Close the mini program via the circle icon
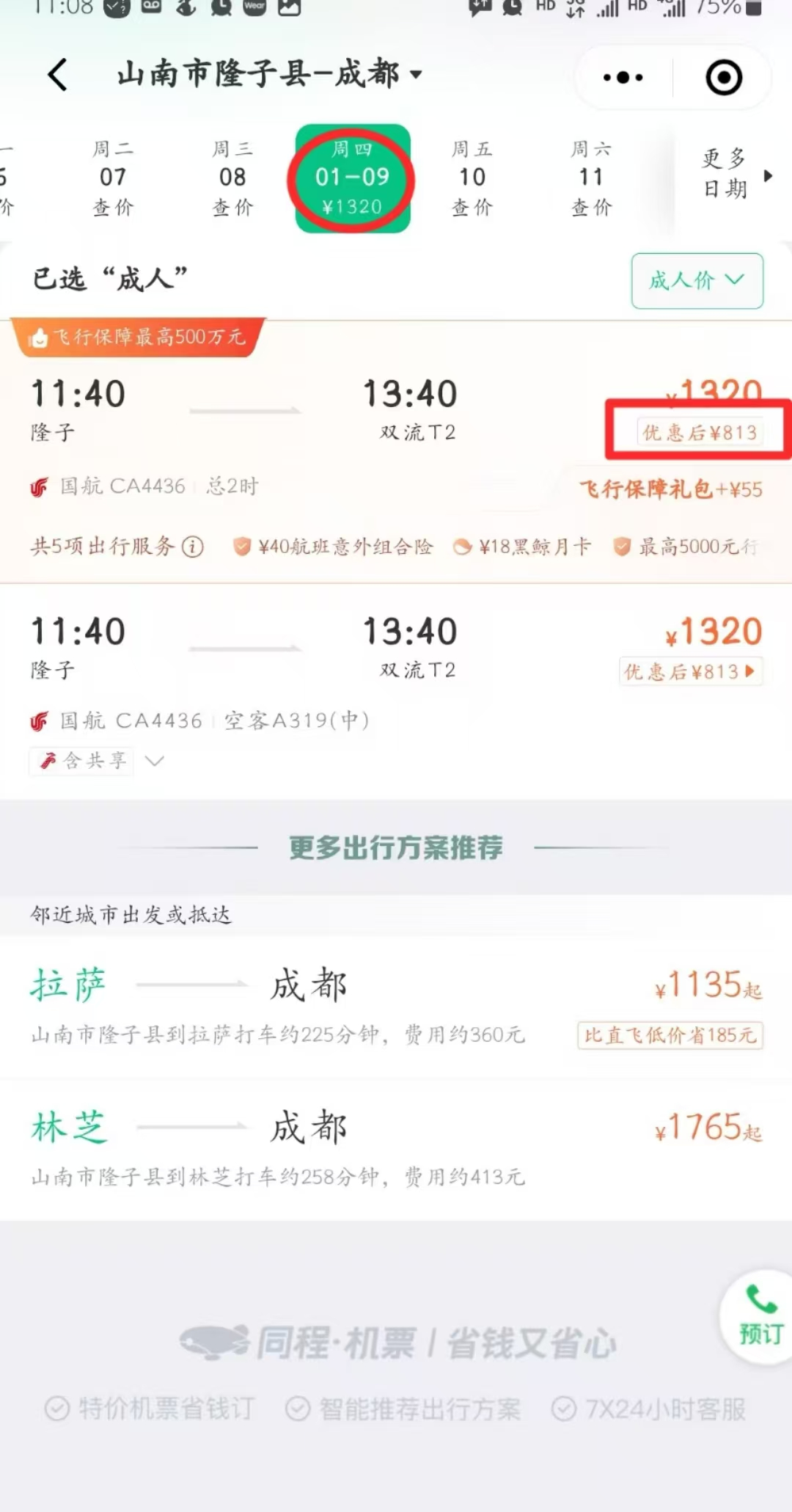The height and width of the screenshot is (1512, 792). point(724,77)
